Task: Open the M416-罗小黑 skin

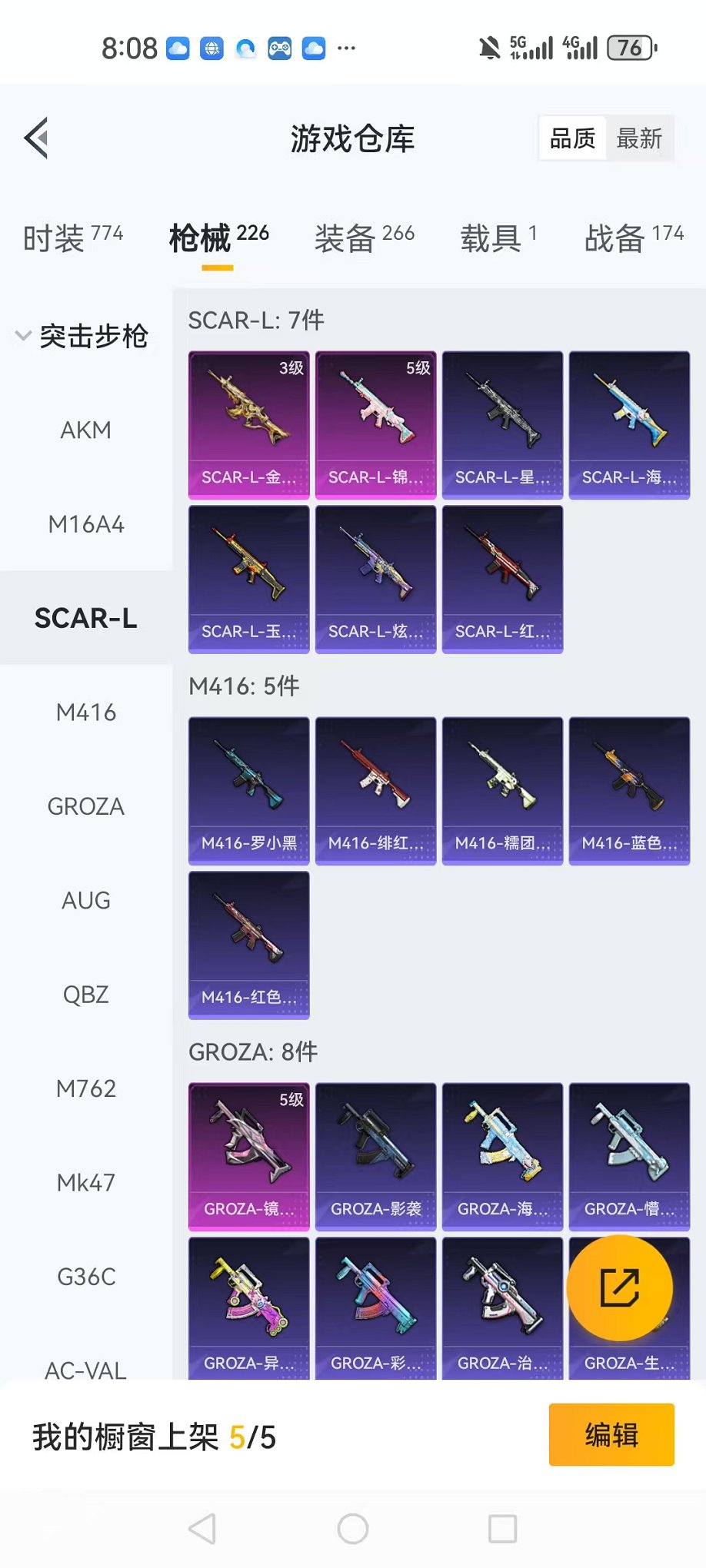Action: point(248,791)
